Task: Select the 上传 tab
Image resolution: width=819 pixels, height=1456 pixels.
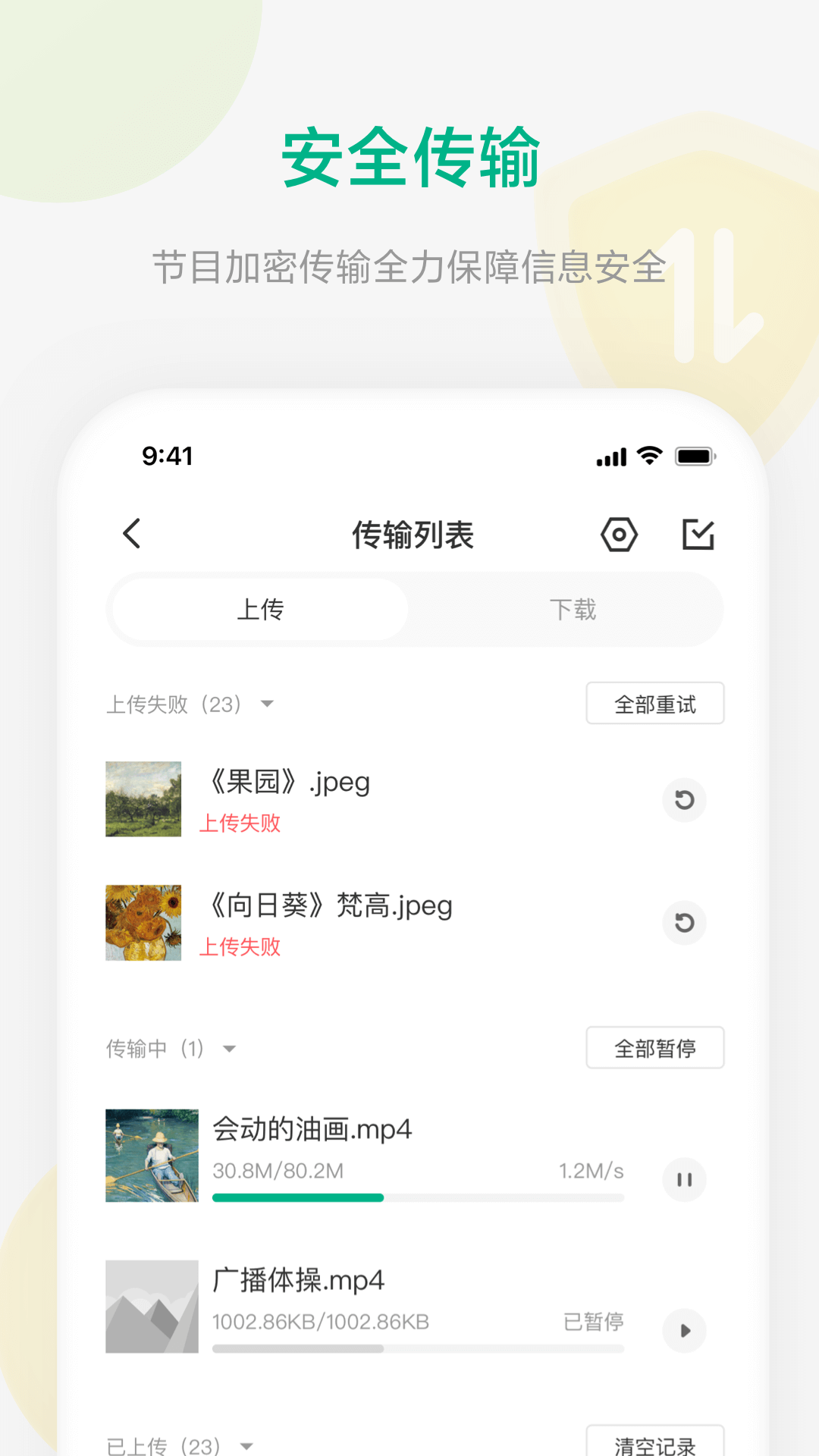Action: pos(259,609)
